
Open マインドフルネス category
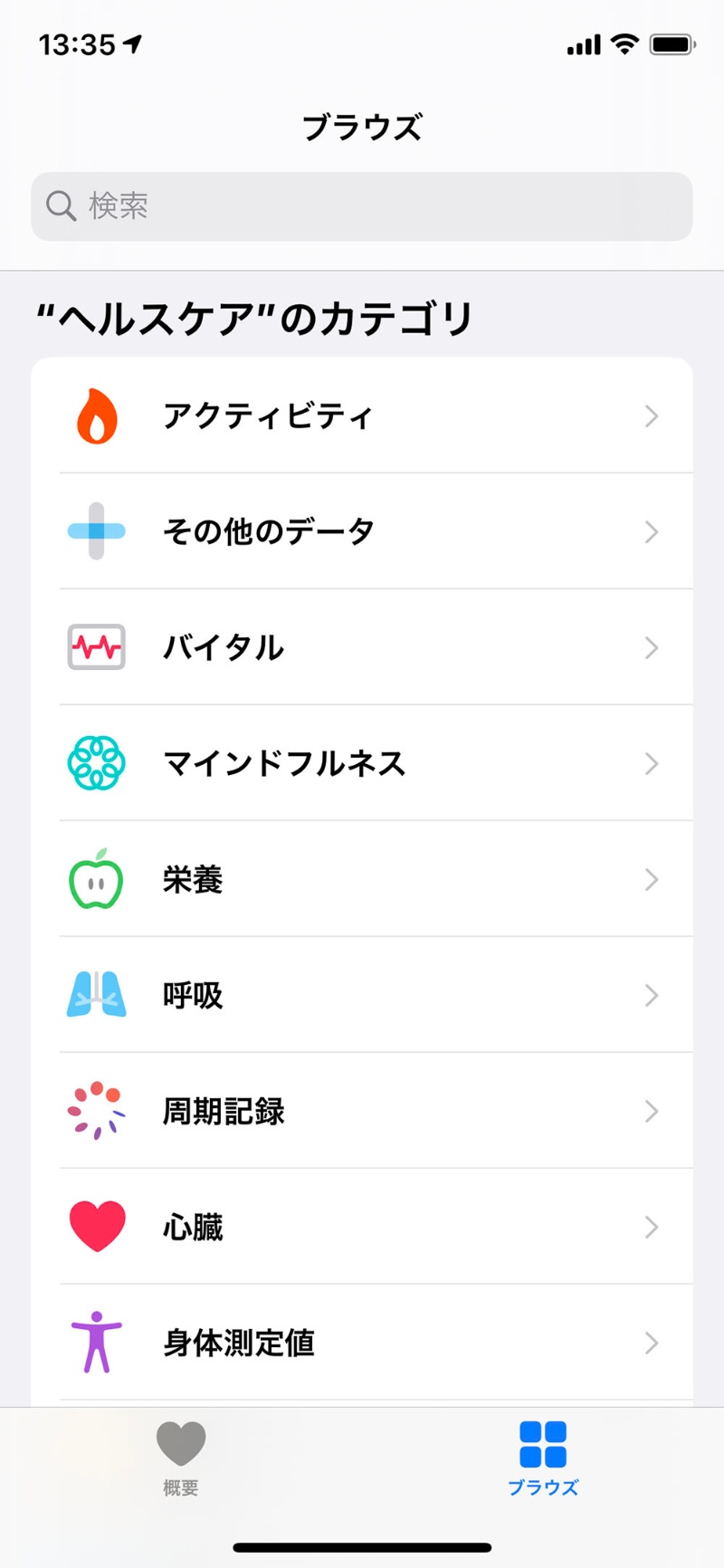pyautogui.click(x=362, y=763)
